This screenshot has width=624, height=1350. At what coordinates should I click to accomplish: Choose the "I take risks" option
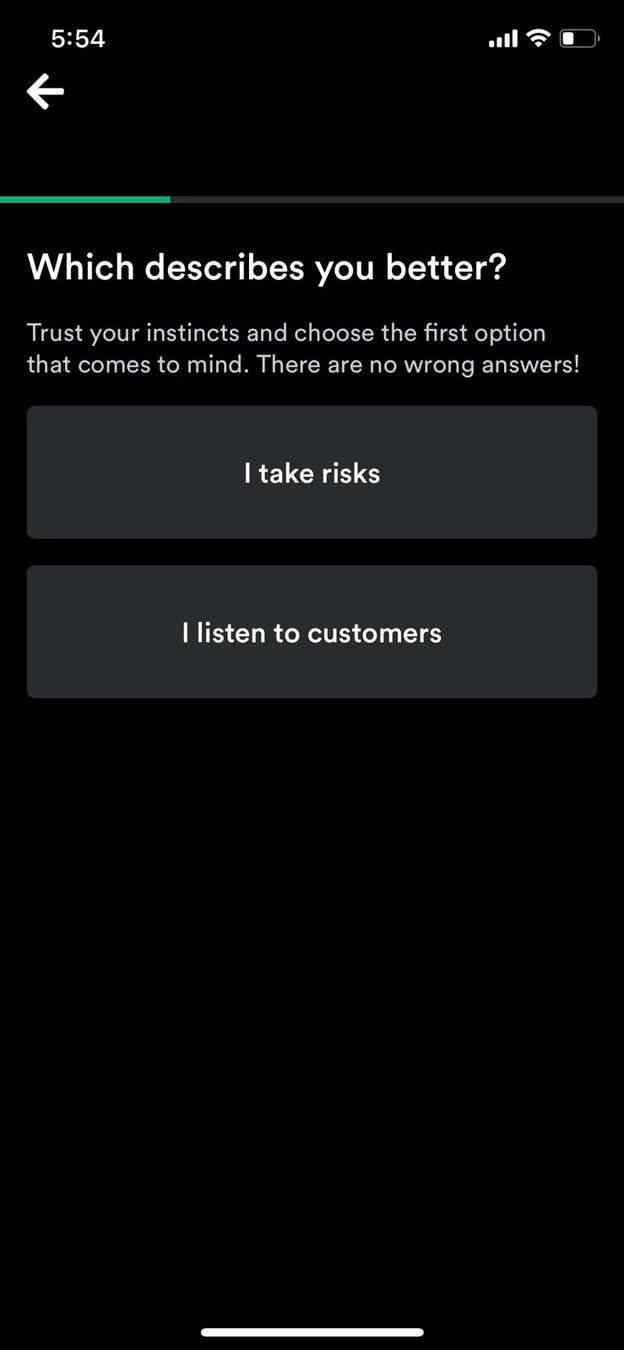pyautogui.click(x=312, y=472)
